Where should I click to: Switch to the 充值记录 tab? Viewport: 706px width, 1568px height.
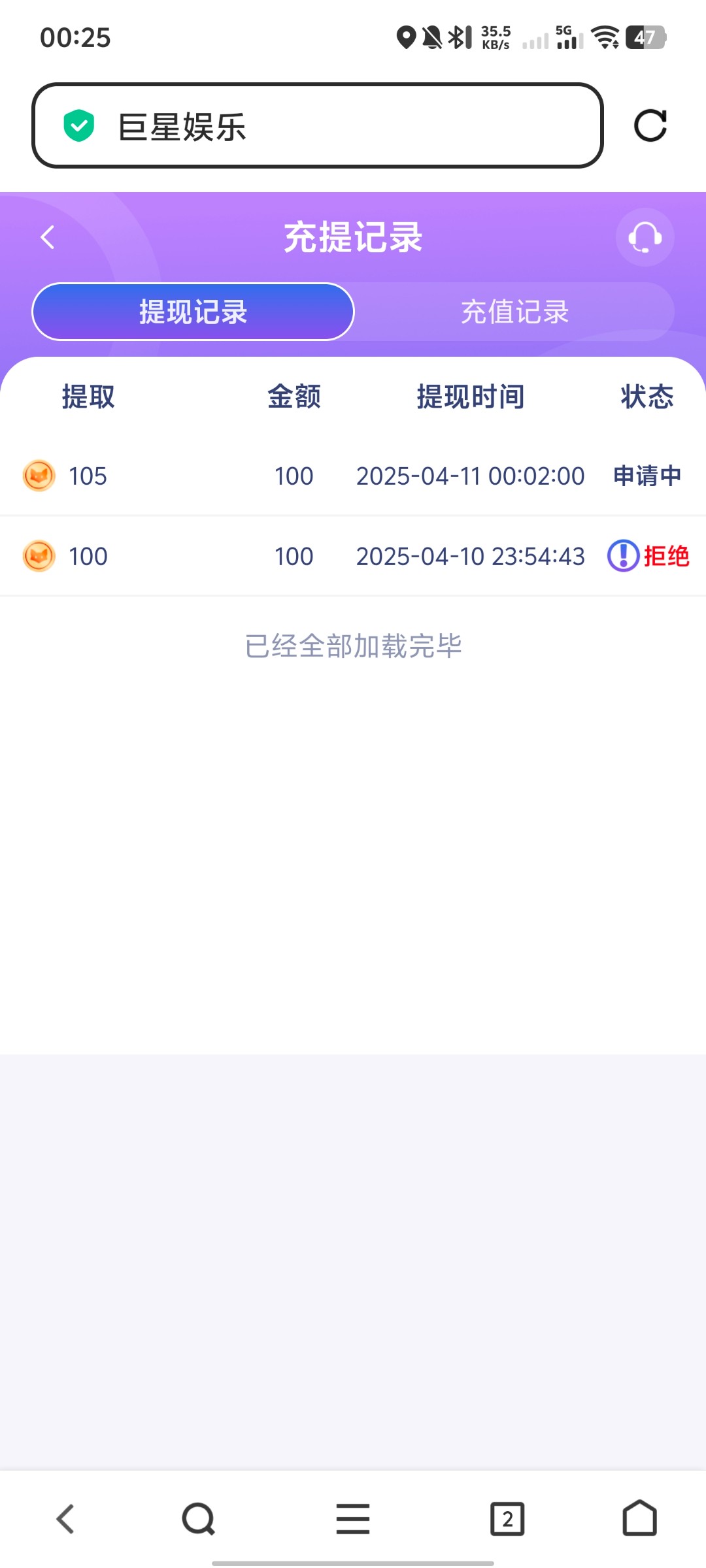514,312
